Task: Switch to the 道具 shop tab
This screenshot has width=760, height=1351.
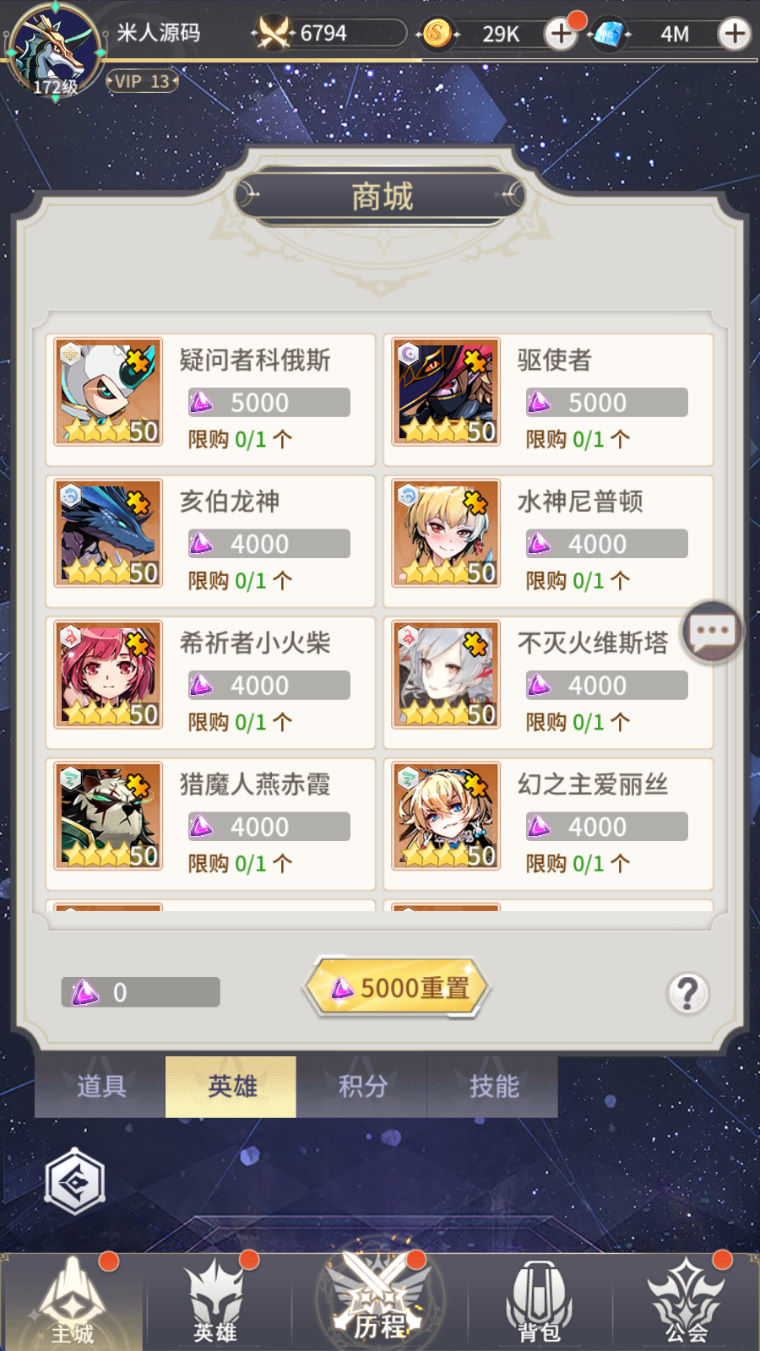Action: tap(101, 1087)
